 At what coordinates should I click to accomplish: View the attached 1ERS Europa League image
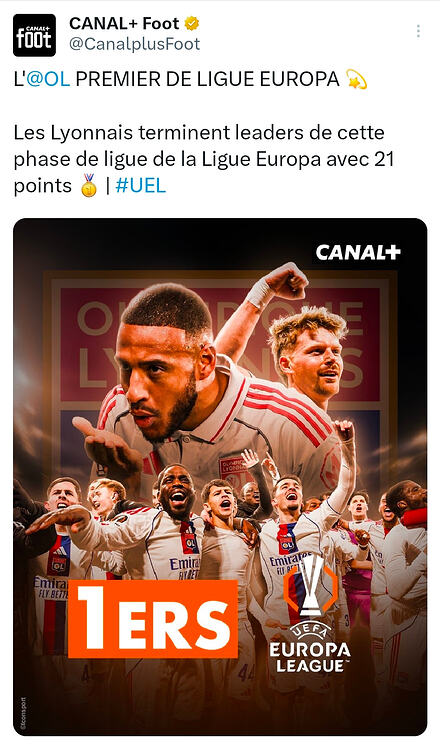pyautogui.click(x=220, y=477)
